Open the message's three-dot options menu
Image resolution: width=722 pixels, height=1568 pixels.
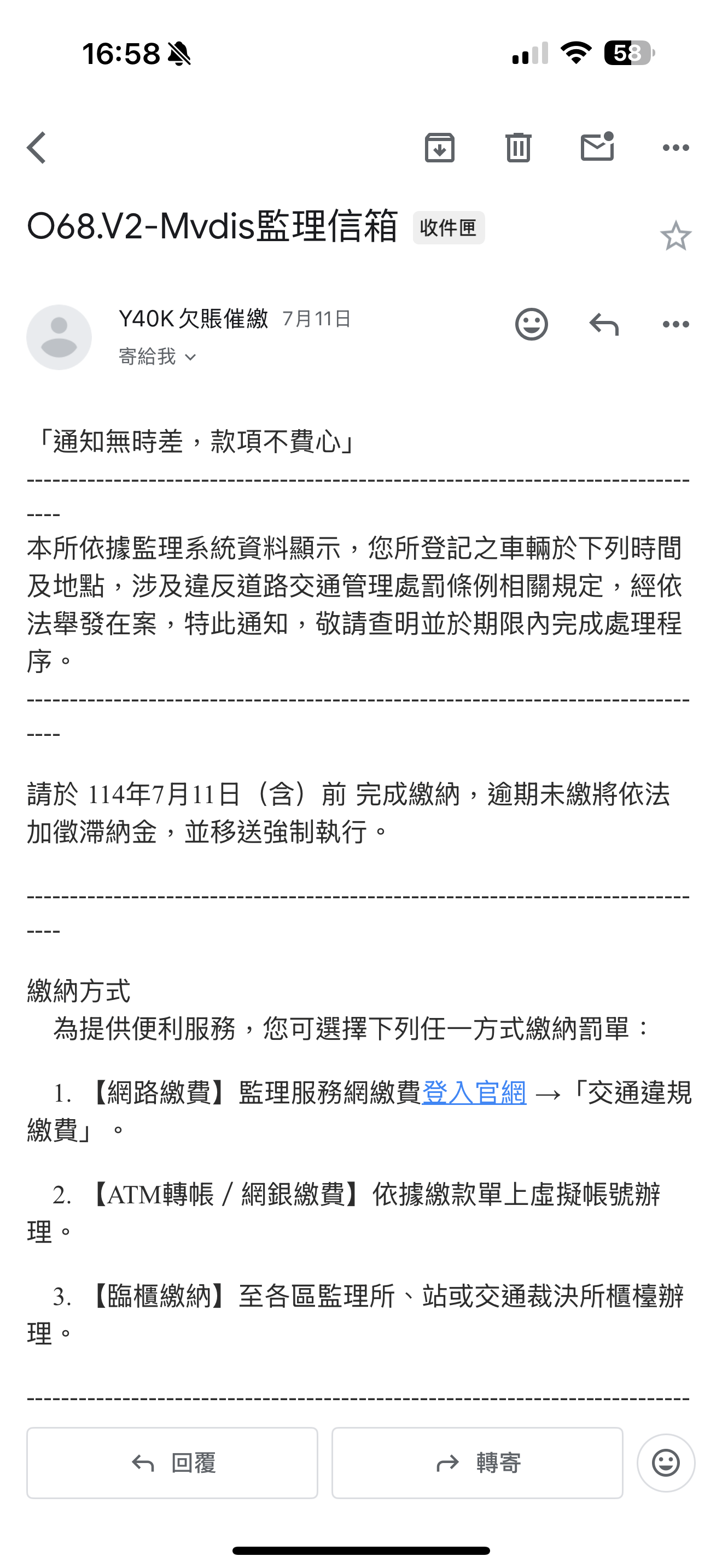pos(676,324)
